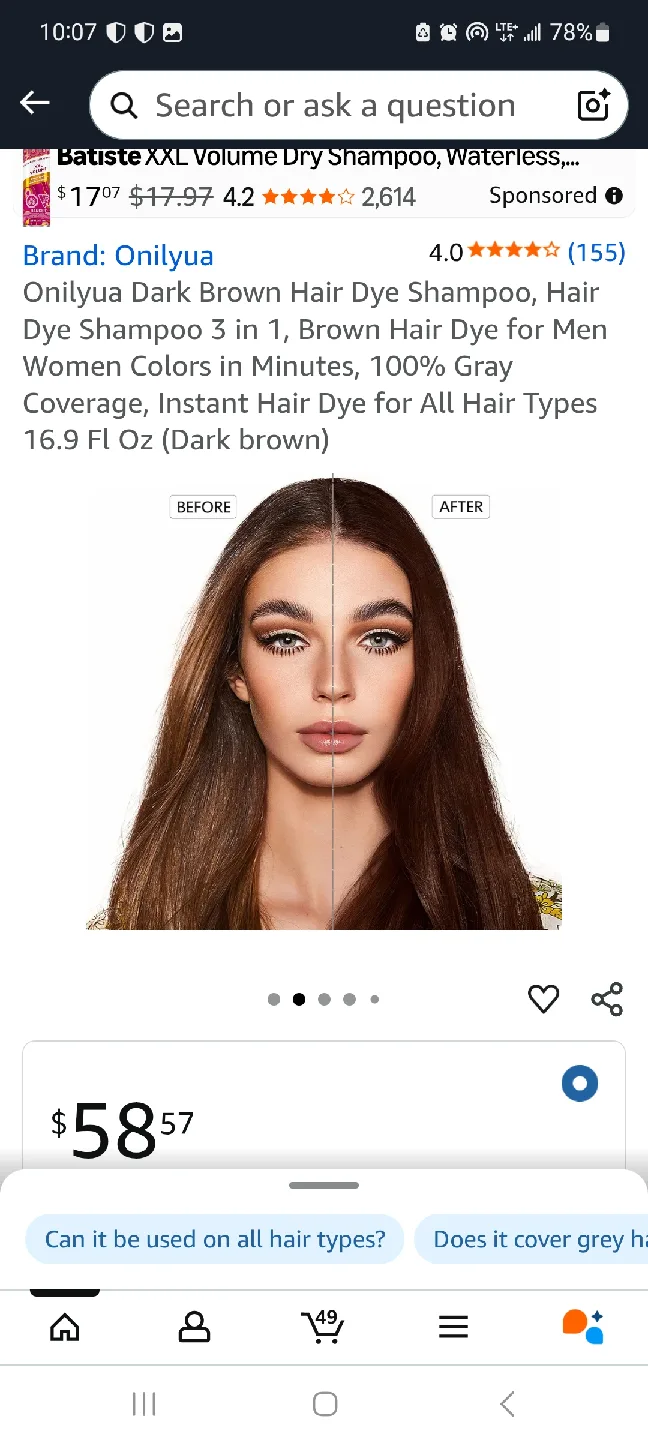Open the 155 customer ratings
Viewport: 648px width, 1440px height.
(596, 252)
